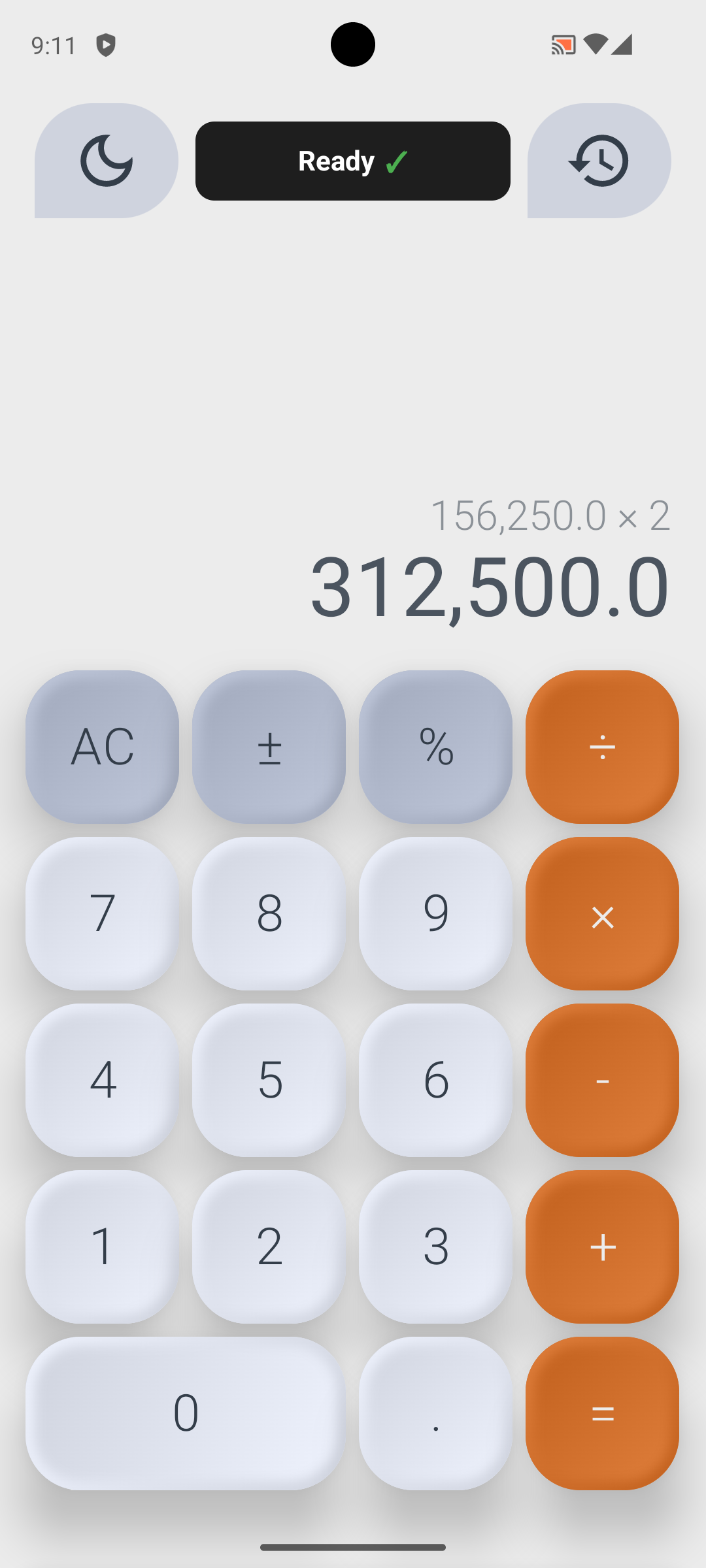Apply the percent key

click(435, 747)
